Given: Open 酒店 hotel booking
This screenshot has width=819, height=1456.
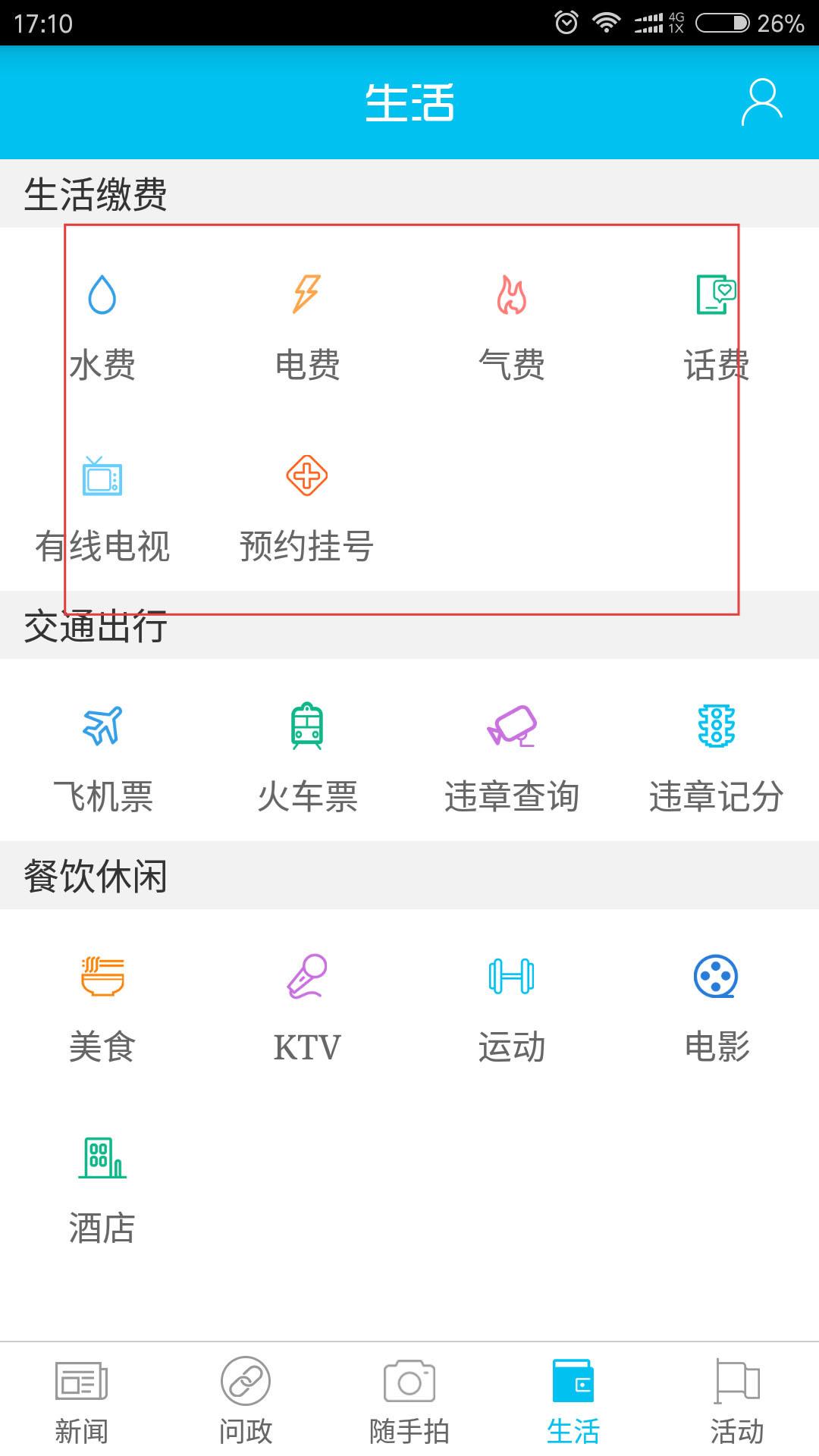Looking at the screenshot, I should [102, 1191].
